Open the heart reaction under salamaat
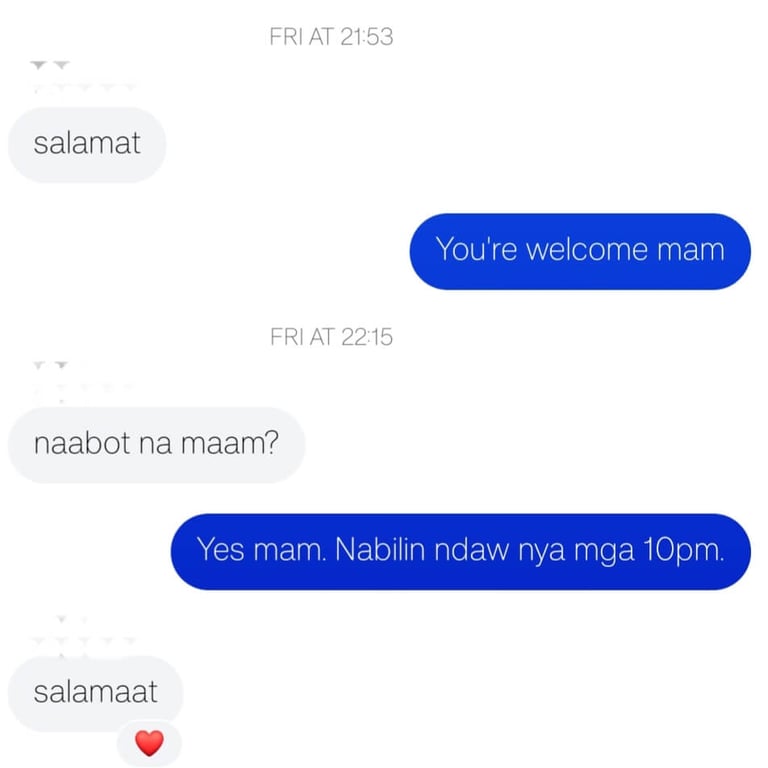Image resolution: width=768 pixels, height=768 pixels. (149, 743)
